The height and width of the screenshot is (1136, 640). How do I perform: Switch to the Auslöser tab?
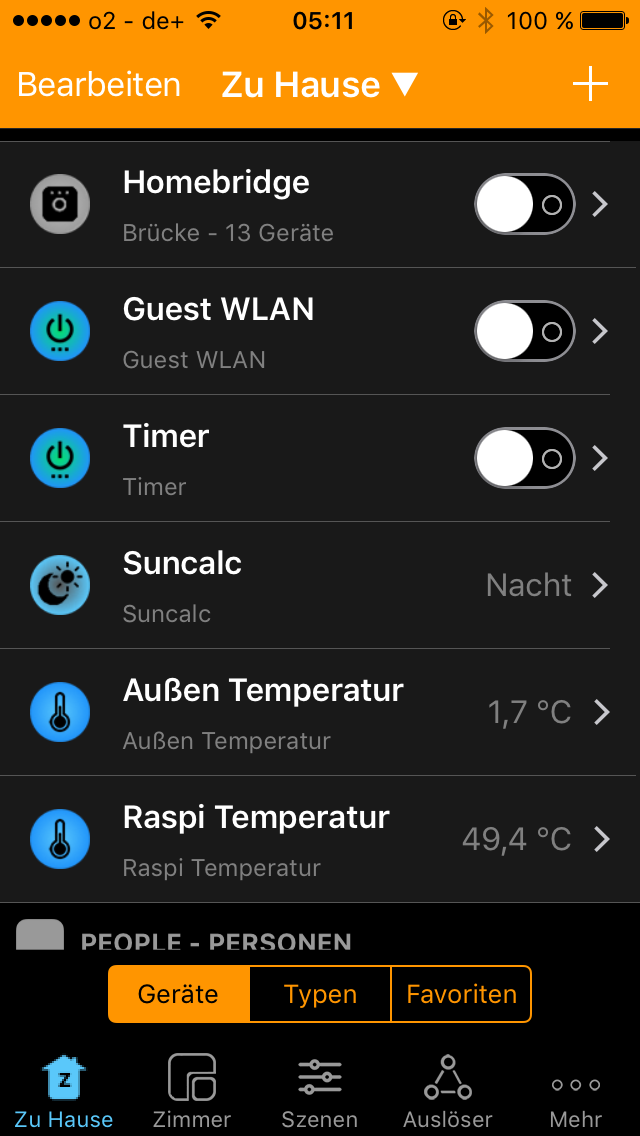(x=448, y=1091)
